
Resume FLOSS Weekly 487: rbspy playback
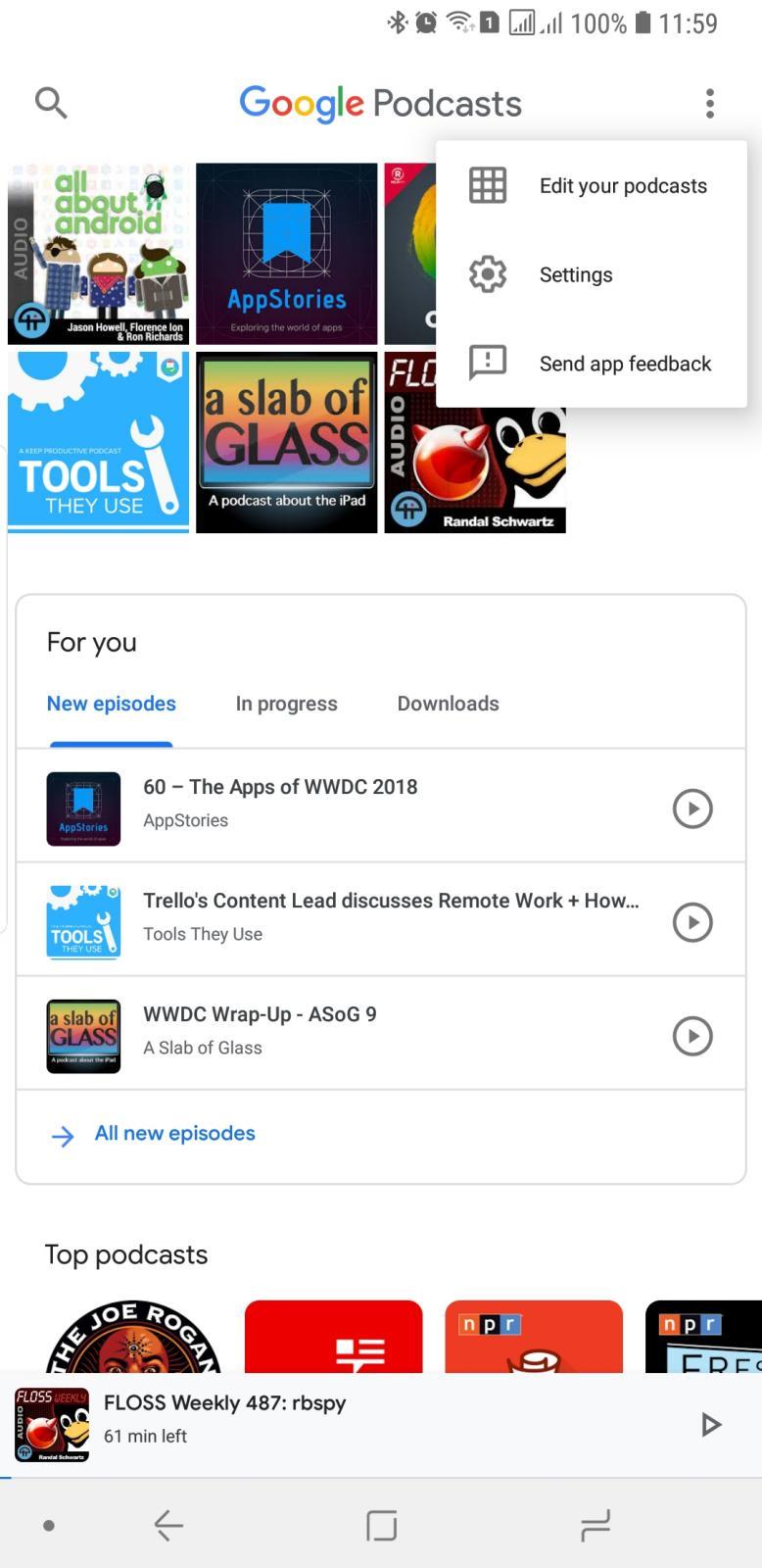click(711, 1424)
